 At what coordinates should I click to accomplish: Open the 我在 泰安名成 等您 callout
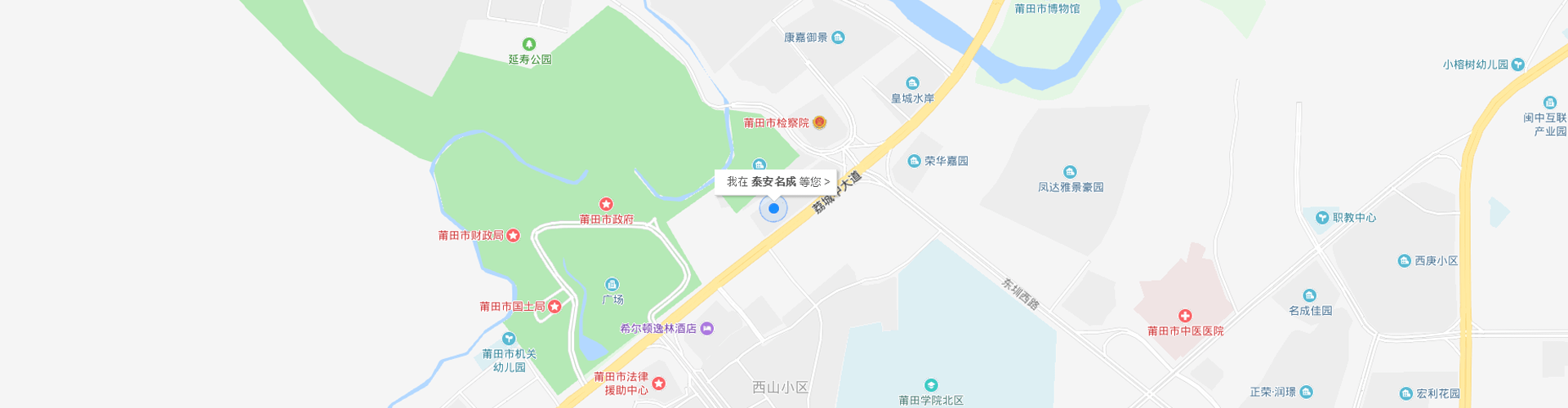(x=777, y=182)
